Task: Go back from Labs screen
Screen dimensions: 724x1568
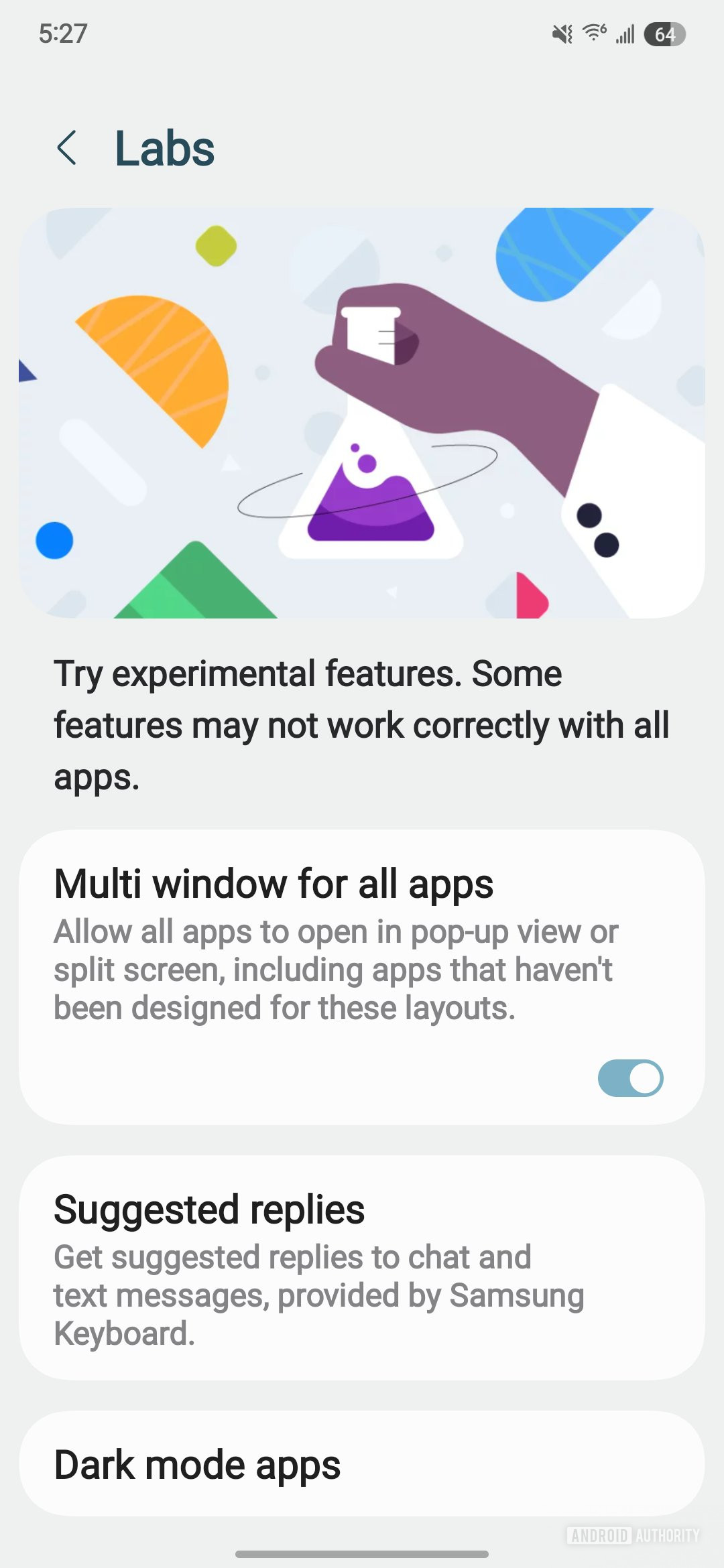Action: [x=67, y=148]
